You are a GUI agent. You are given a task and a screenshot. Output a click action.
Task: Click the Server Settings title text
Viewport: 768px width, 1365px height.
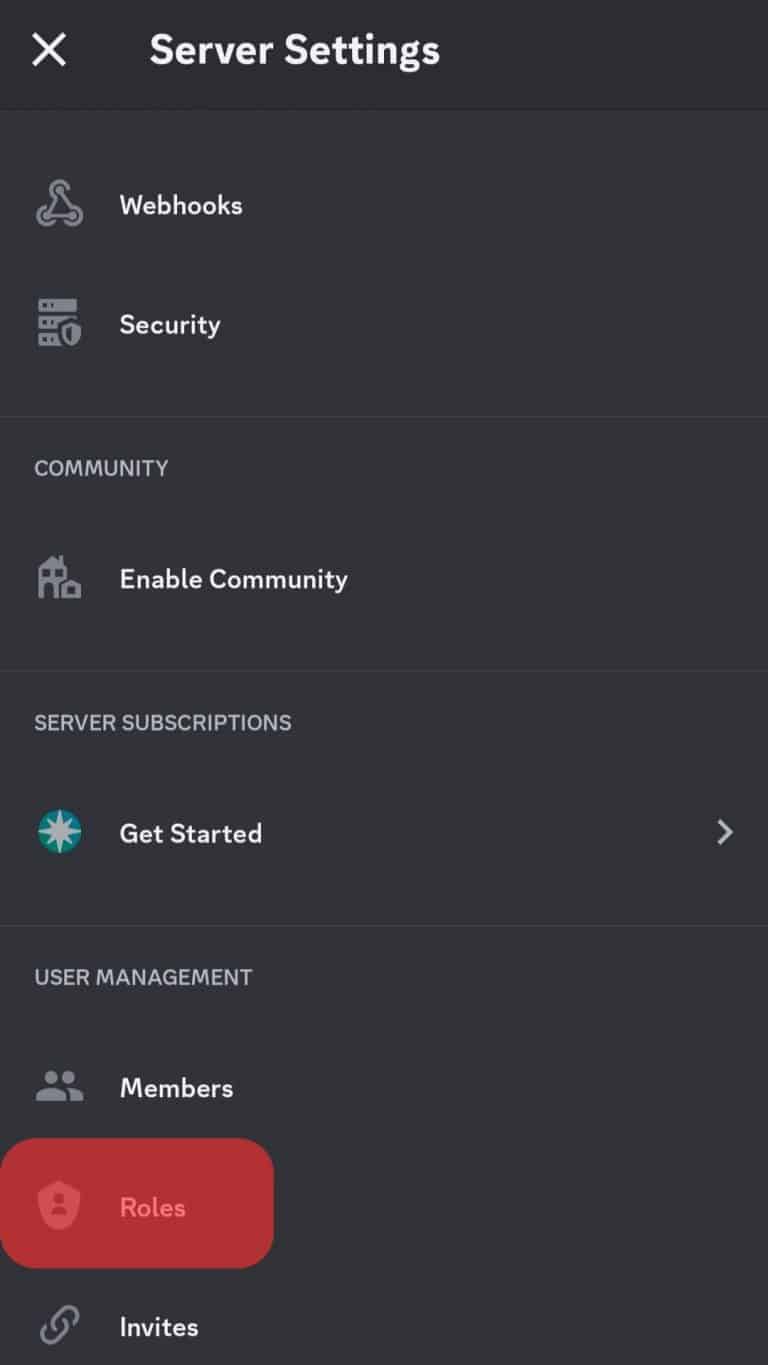pyautogui.click(x=294, y=50)
